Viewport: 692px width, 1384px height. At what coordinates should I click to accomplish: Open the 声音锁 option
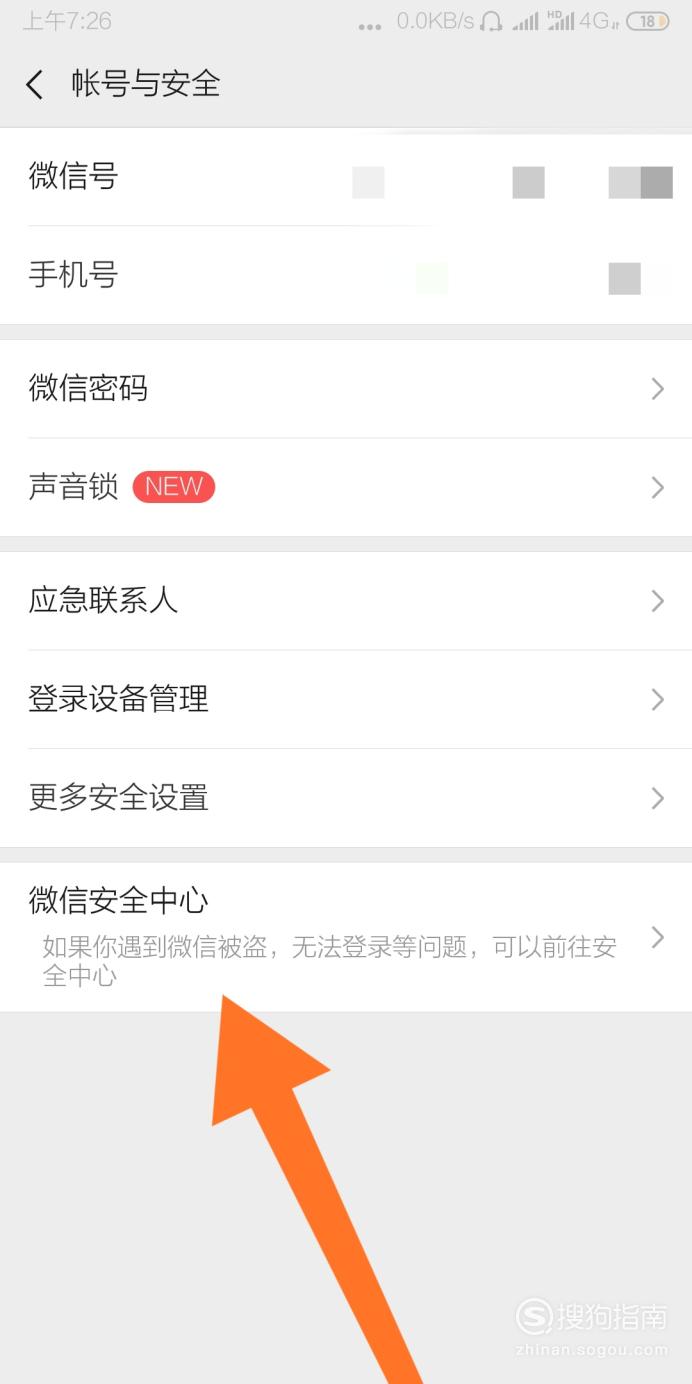(346, 487)
